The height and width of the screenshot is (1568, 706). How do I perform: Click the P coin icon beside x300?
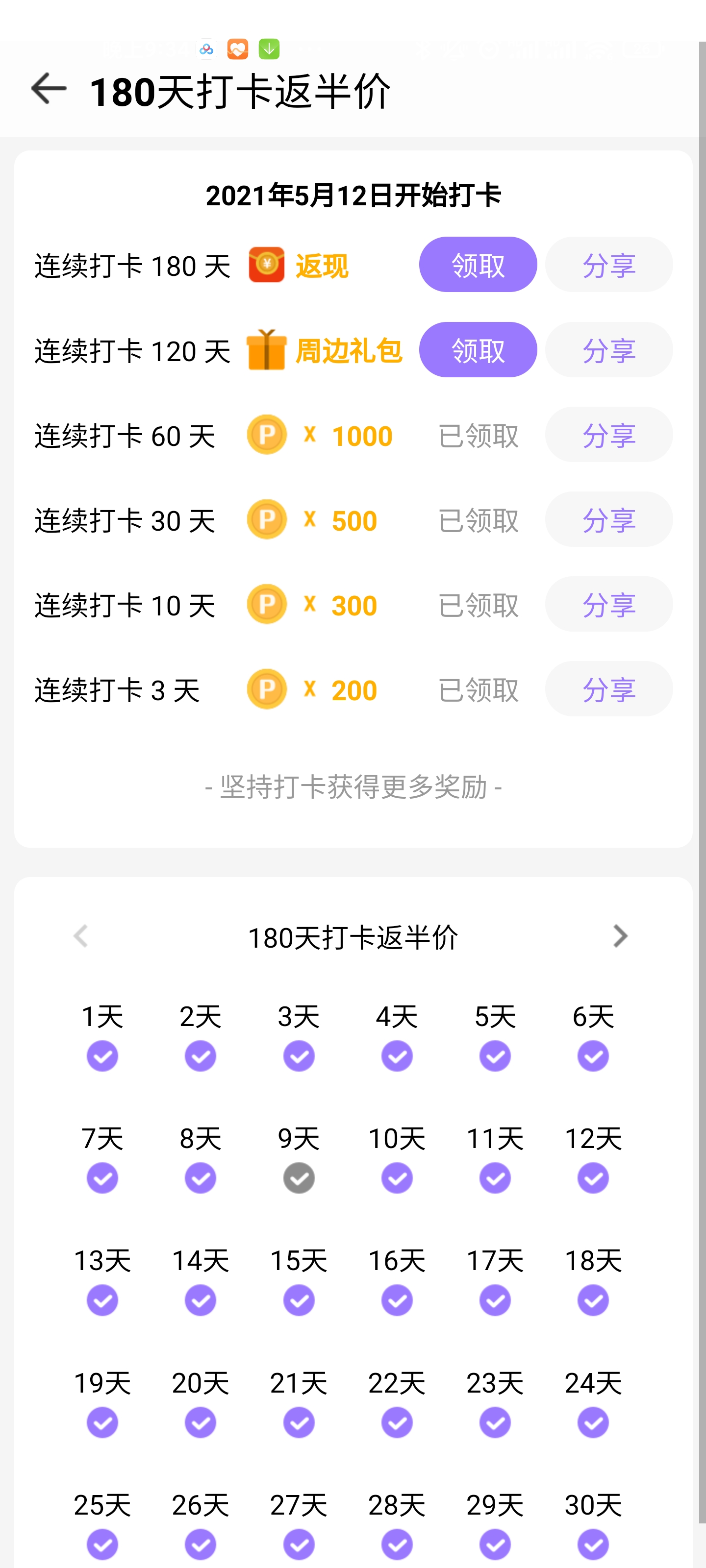pyautogui.click(x=266, y=605)
